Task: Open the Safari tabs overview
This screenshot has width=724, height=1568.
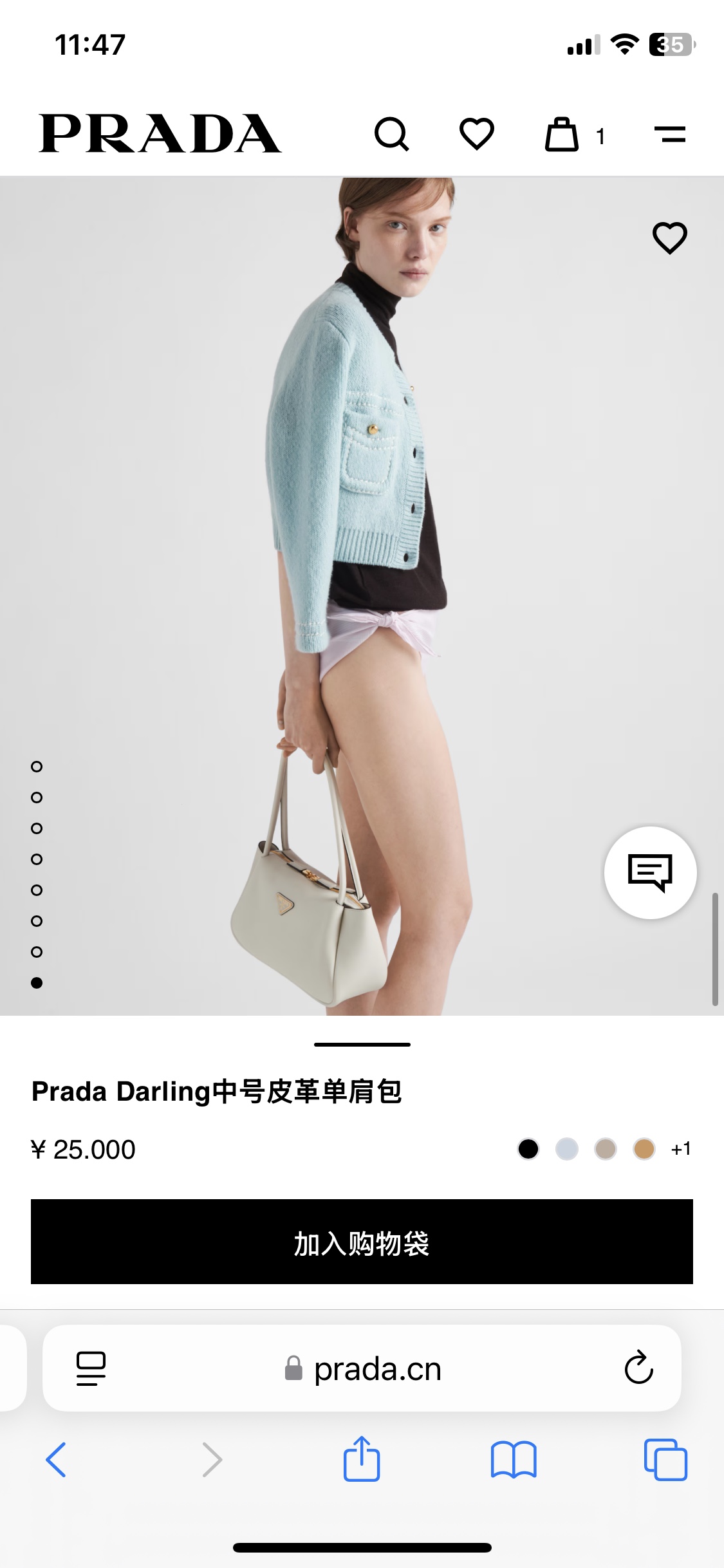Action: click(665, 1459)
